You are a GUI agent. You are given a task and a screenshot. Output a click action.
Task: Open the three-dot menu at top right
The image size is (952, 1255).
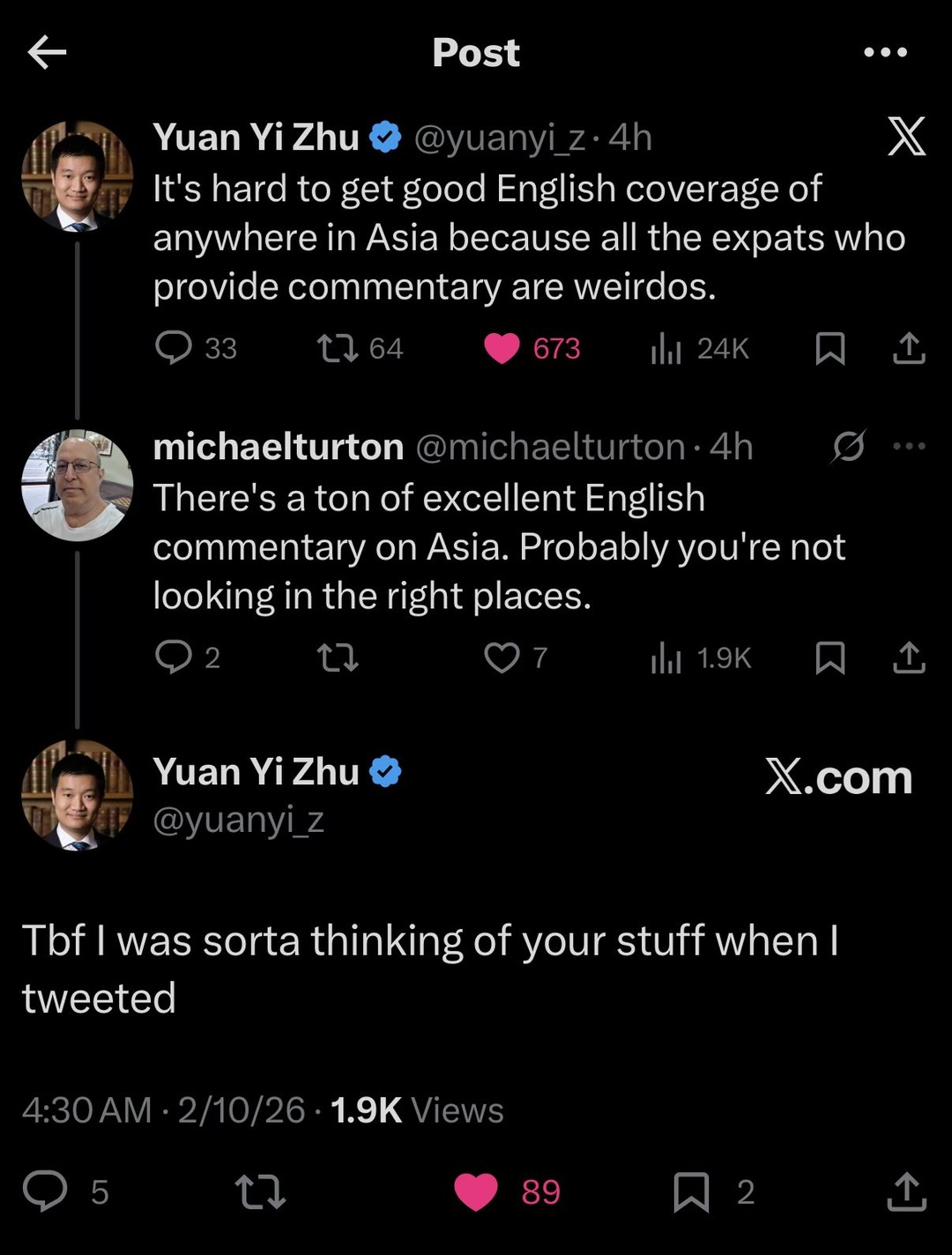pos(884,51)
